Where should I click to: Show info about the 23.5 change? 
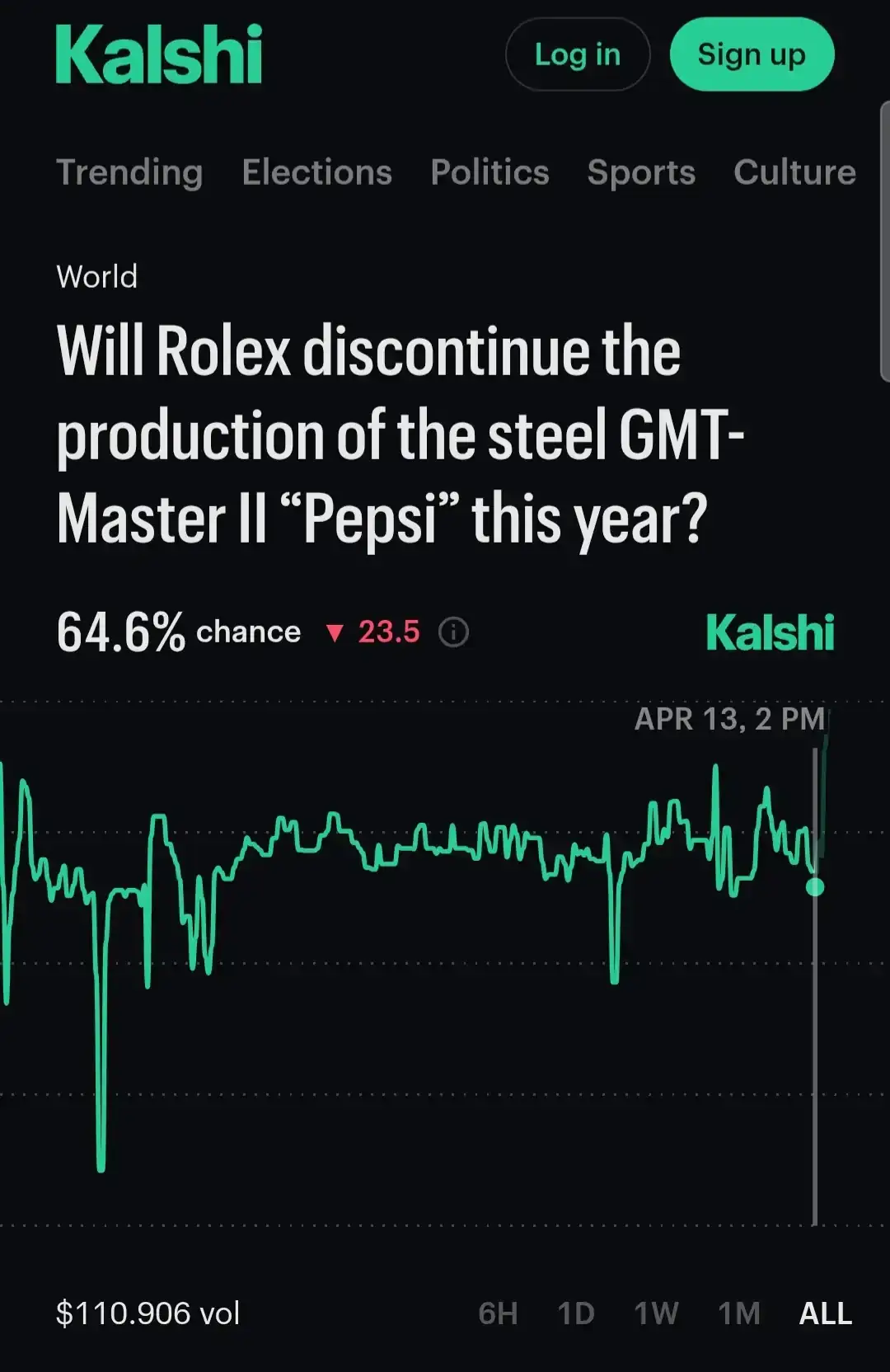[x=453, y=632]
